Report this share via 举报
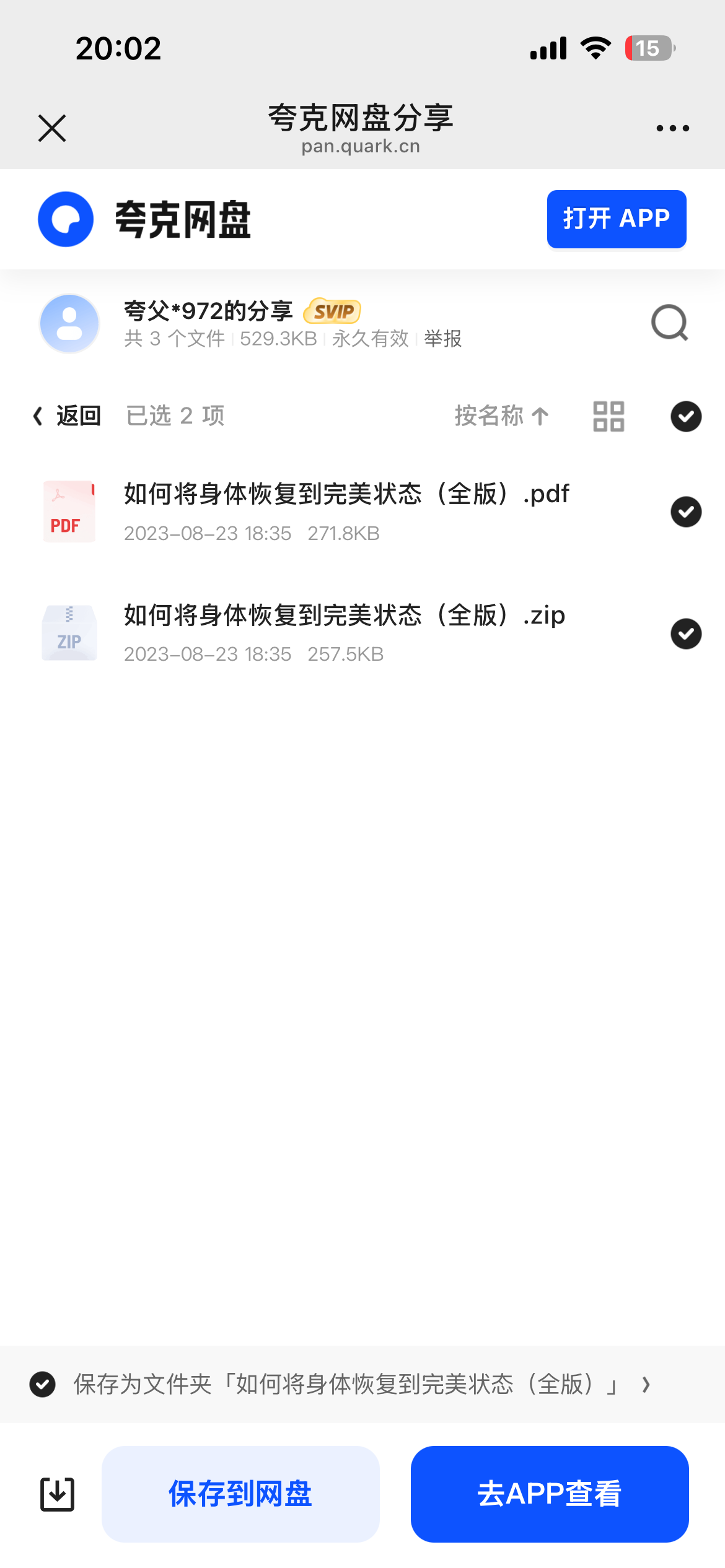 point(442,339)
